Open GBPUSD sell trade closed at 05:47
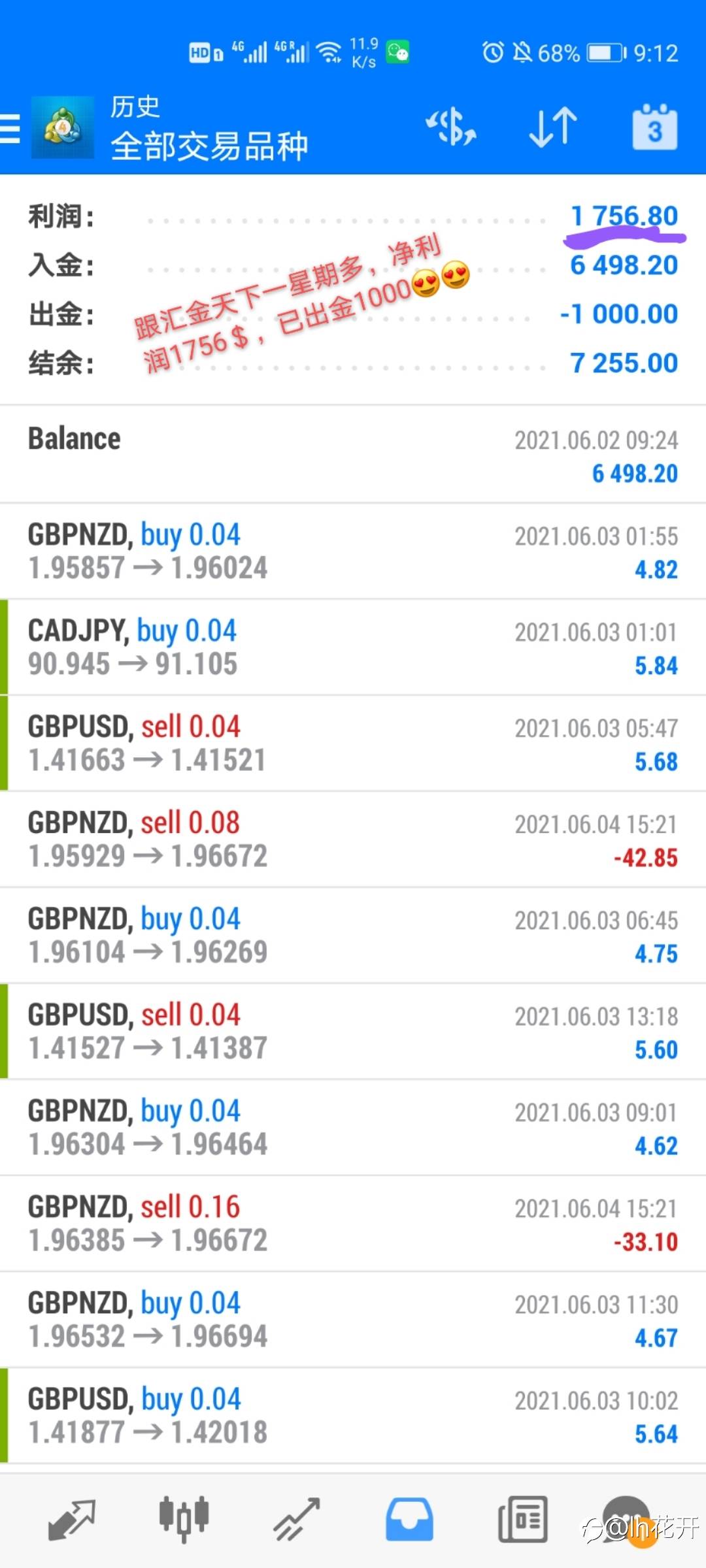Viewport: 706px width, 1568px height. point(353,743)
